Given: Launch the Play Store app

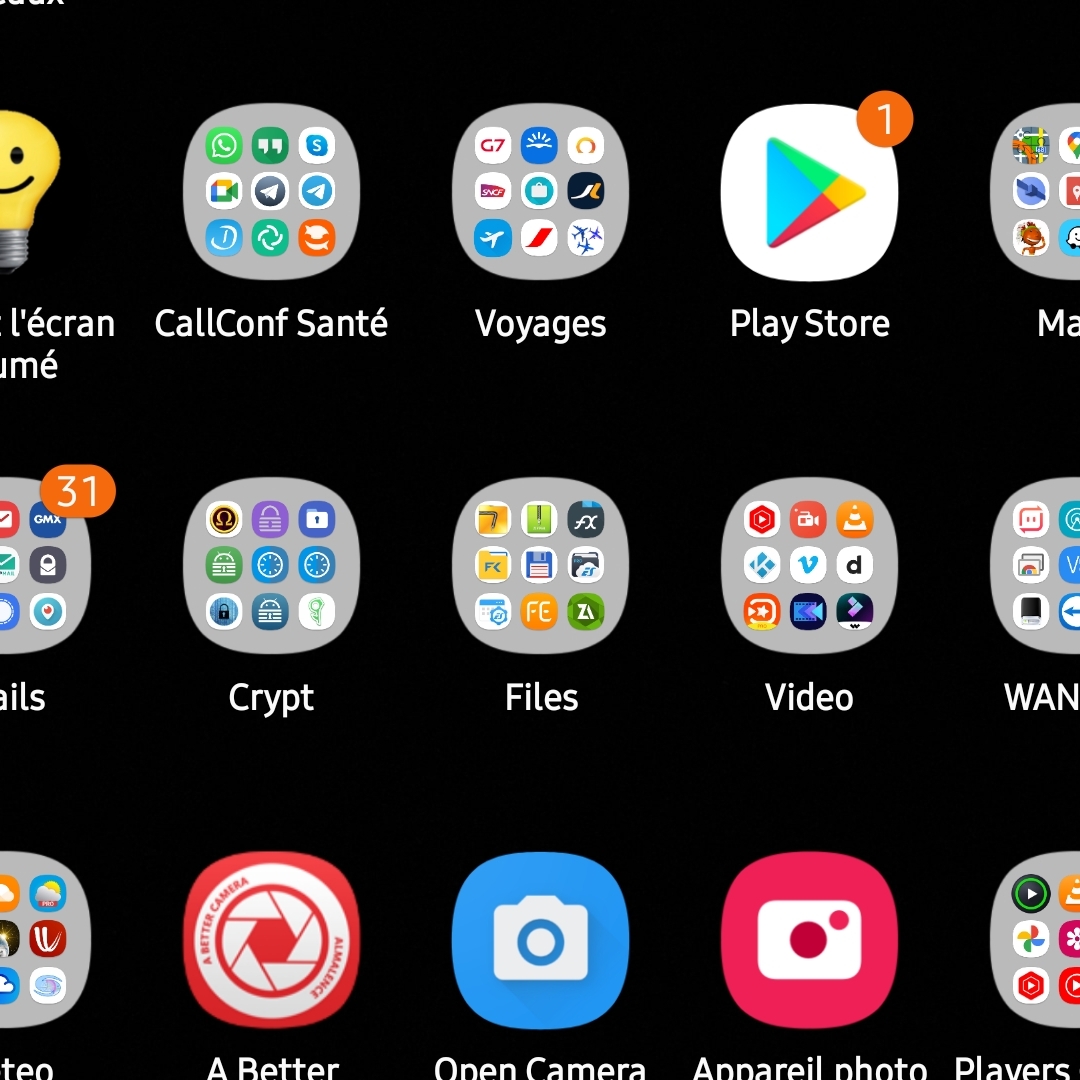Looking at the screenshot, I should 809,192.
